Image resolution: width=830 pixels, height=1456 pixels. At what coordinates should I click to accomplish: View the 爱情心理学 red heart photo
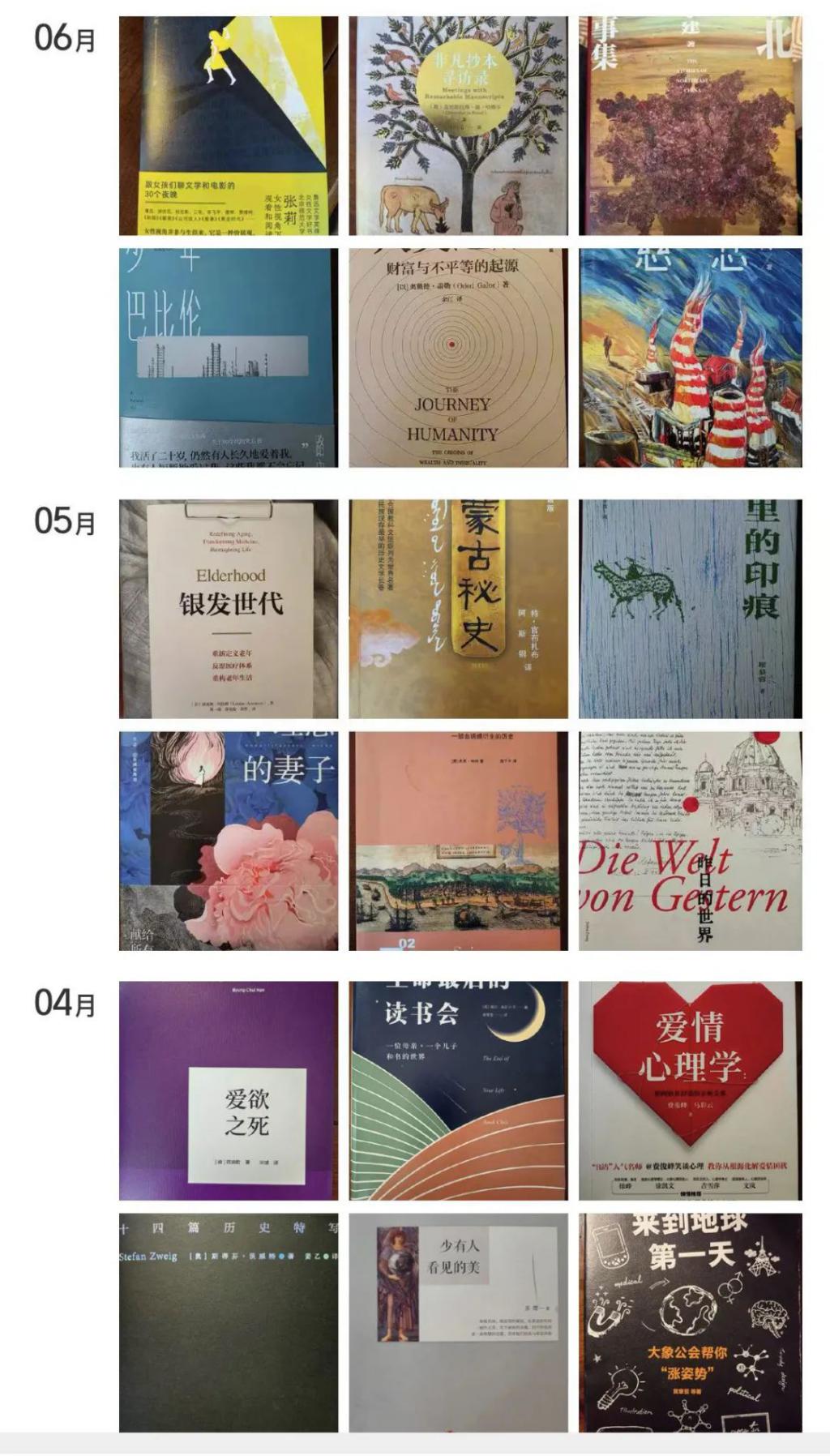pyautogui.click(x=690, y=1090)
